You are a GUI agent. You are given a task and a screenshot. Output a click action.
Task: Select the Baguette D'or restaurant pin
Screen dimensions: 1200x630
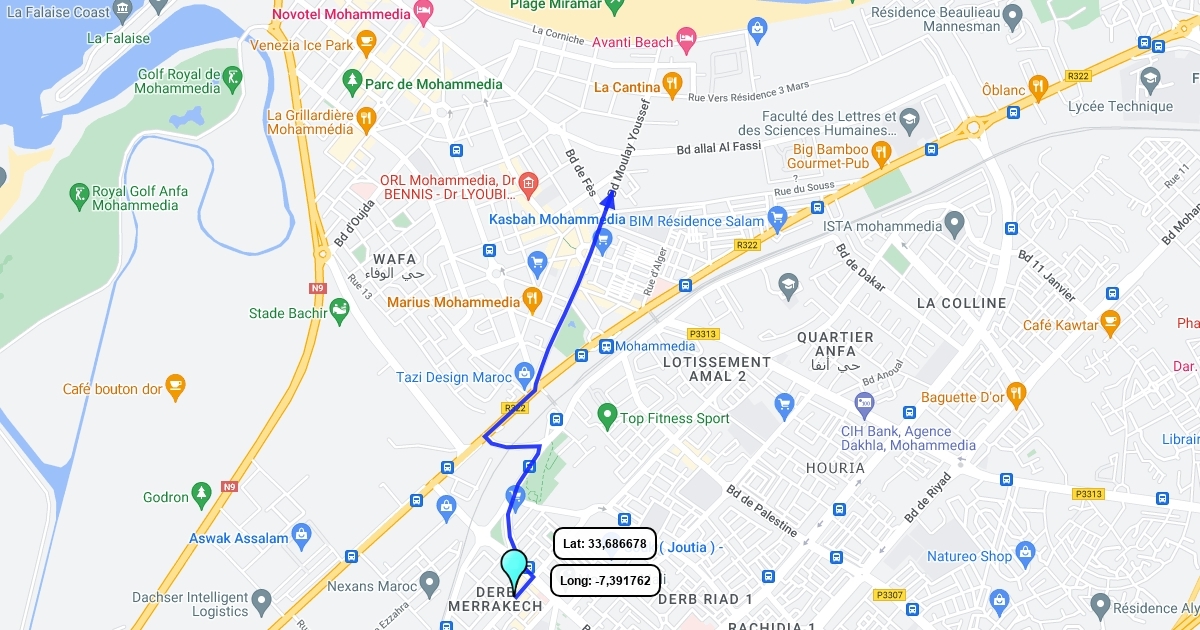[1017, 393]
